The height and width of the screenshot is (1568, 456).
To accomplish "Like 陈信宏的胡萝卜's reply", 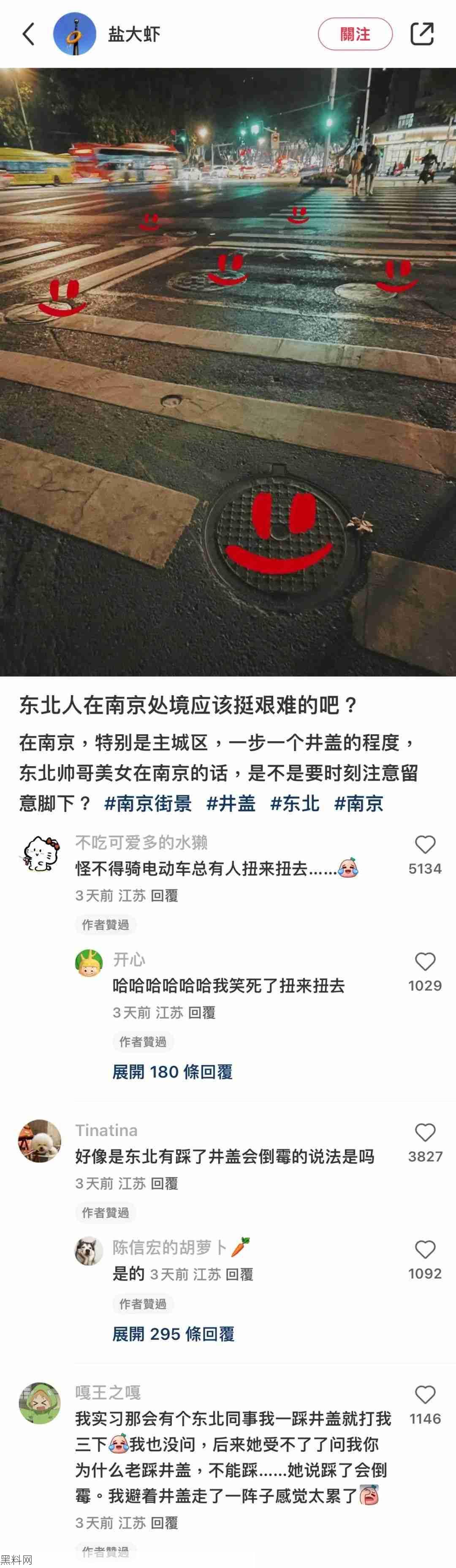I will tap(425, 1250).
